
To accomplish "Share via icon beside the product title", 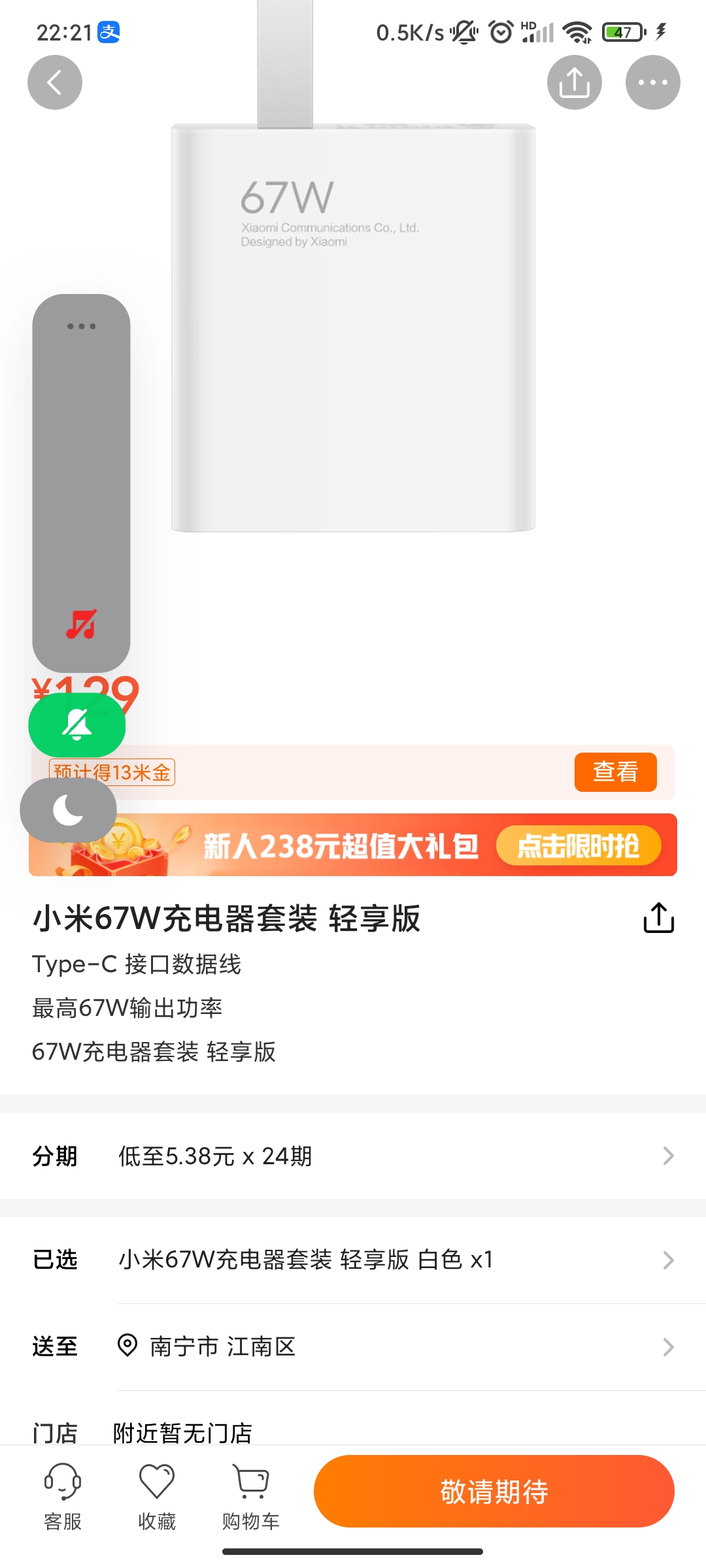I will pyautogui.click(x=658, y=918).
